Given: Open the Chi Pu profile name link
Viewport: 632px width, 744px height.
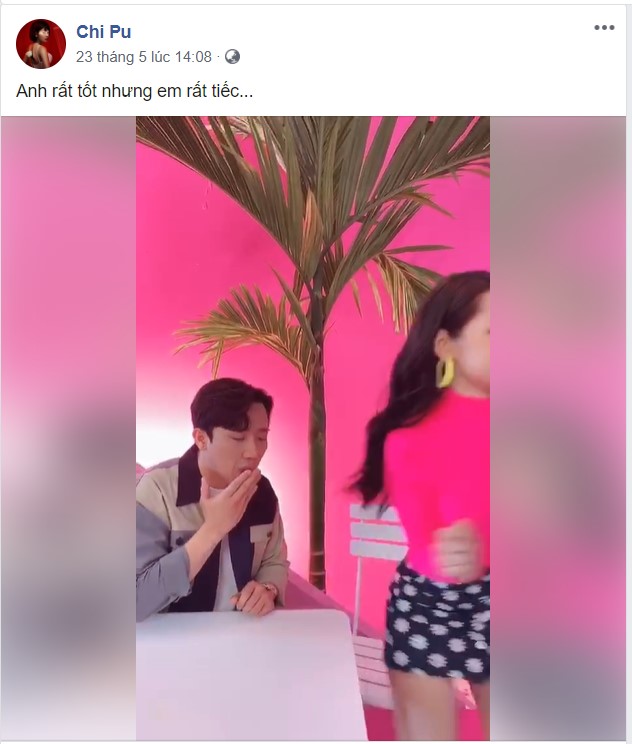Looking at the screenshot, I should (x=103, y=32).
